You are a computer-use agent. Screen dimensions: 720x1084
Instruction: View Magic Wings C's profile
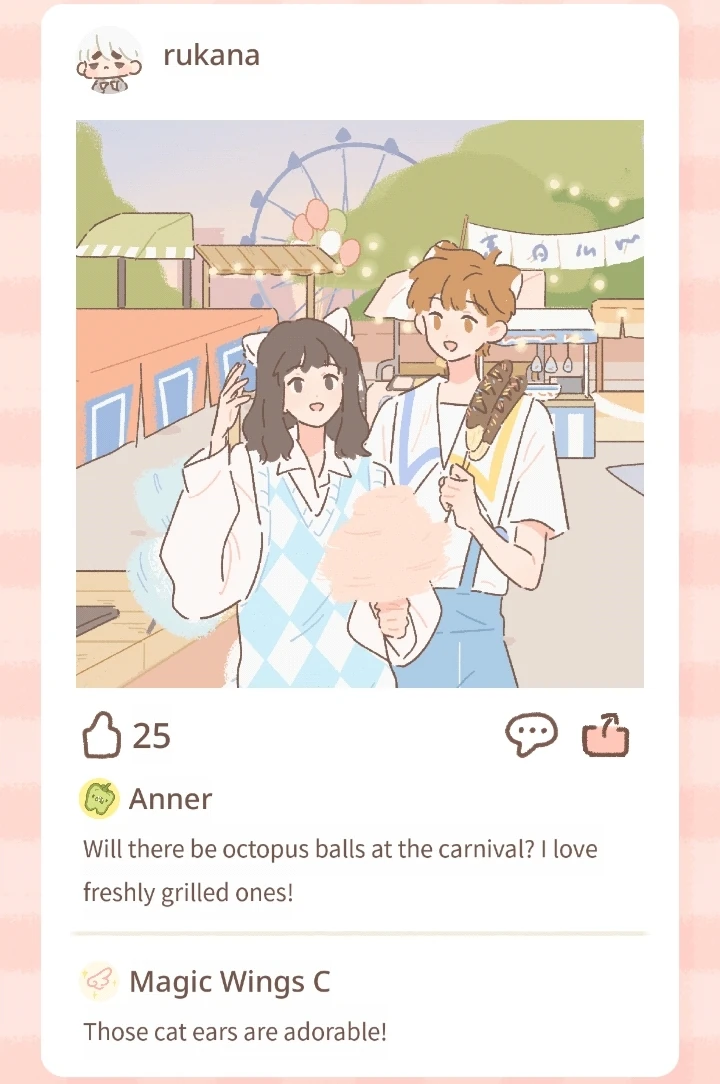pyautogui.click(x=99, y=982)
